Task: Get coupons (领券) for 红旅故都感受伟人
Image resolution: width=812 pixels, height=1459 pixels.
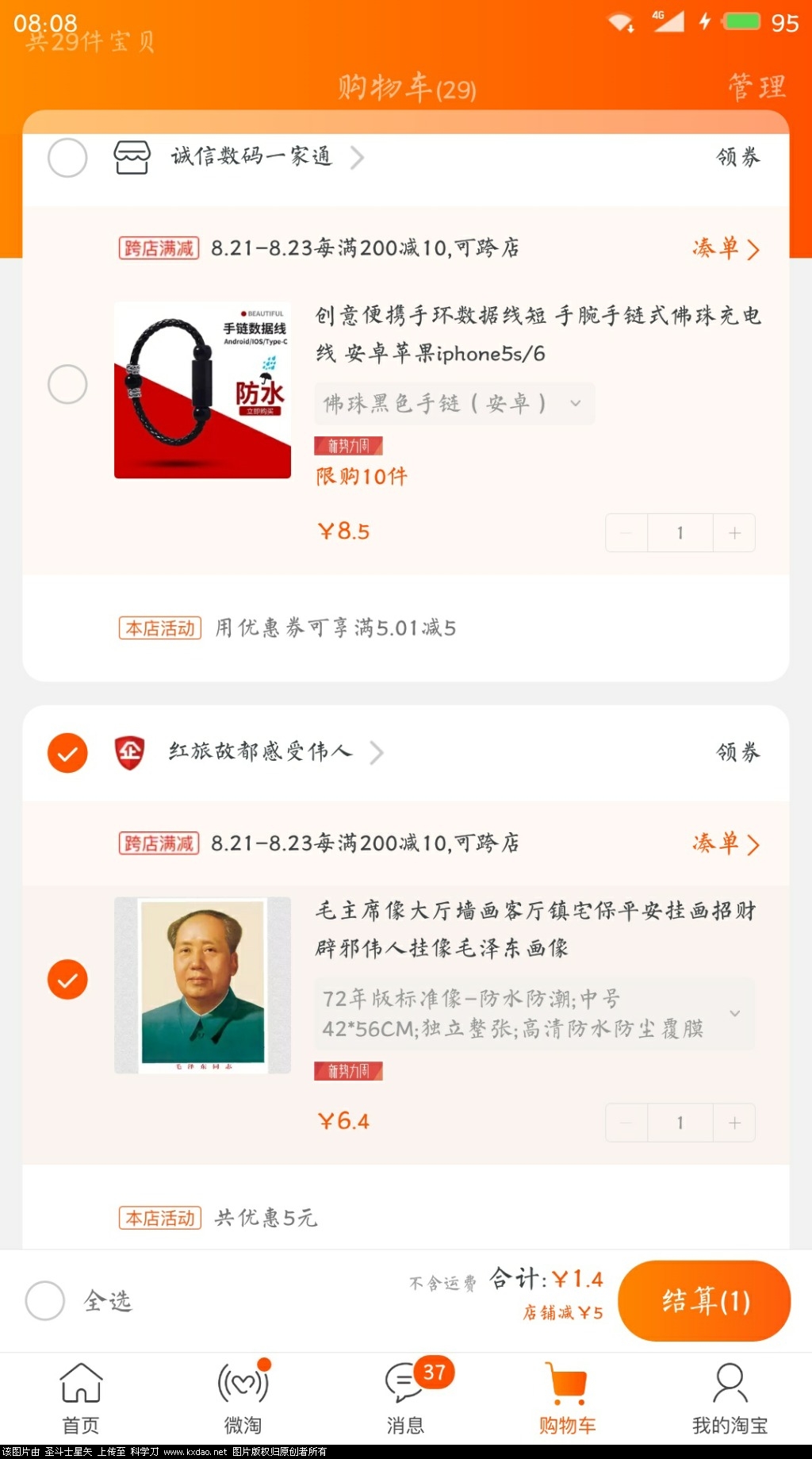Action: (737, 752)
